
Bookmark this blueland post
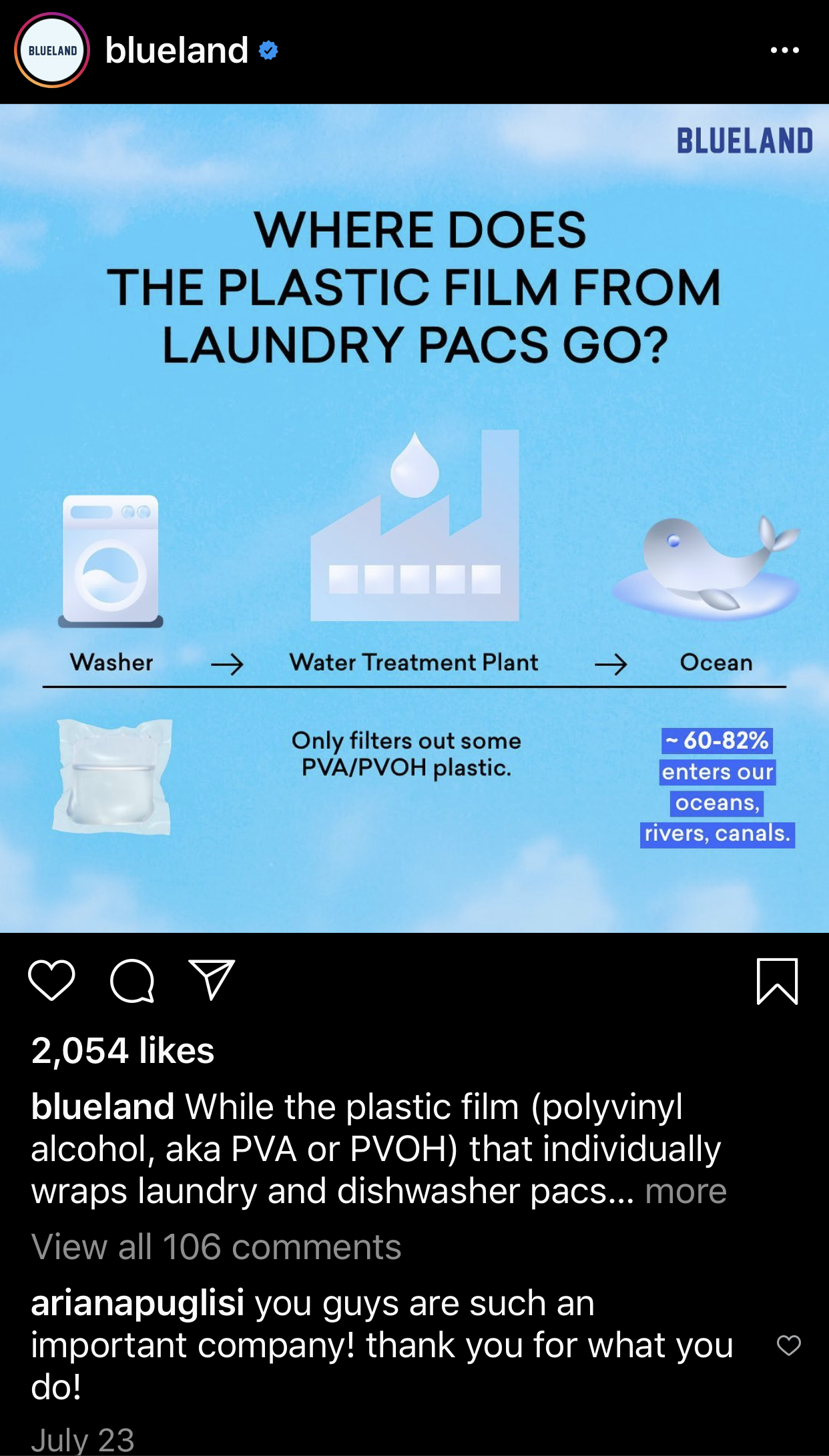click(x=777, y=981)
